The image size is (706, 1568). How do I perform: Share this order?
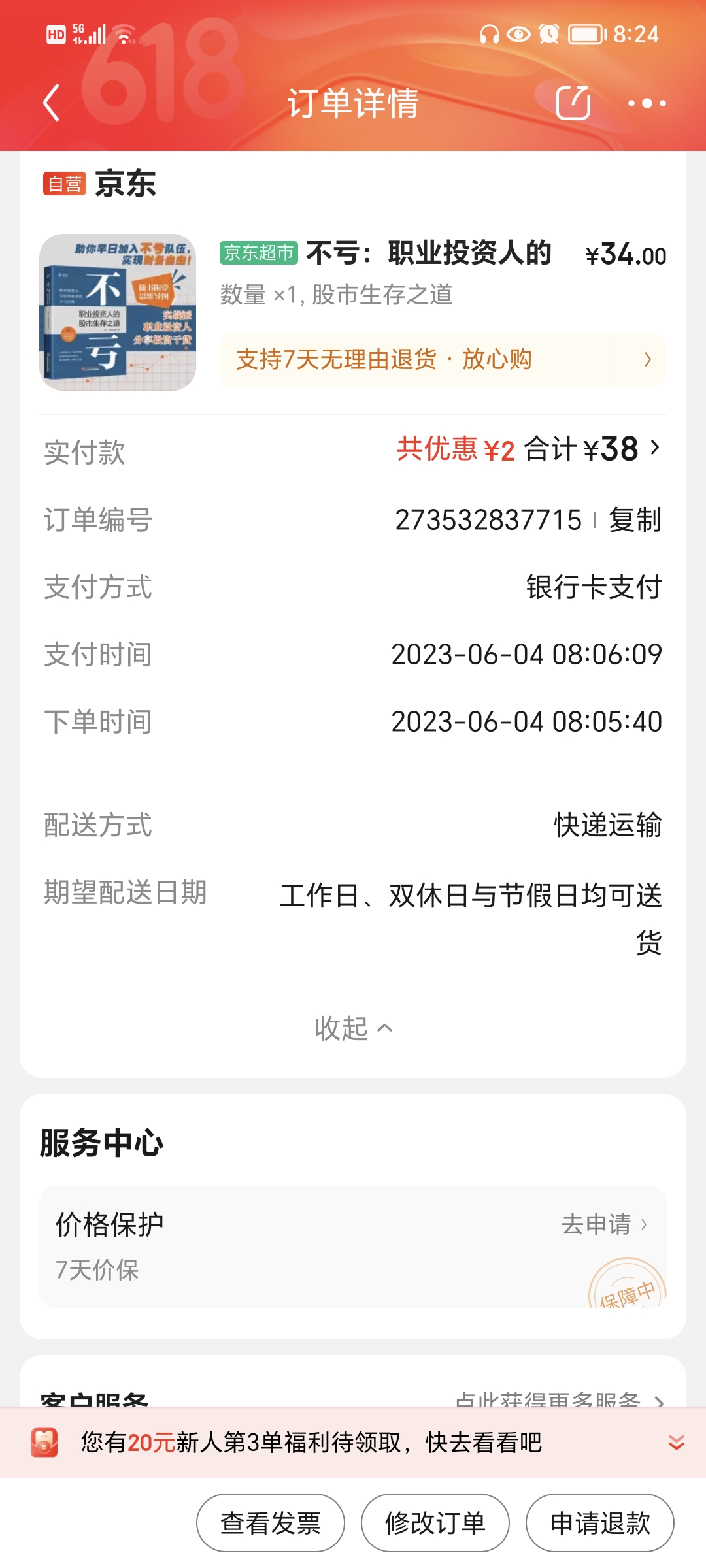(x=573, y=103)
